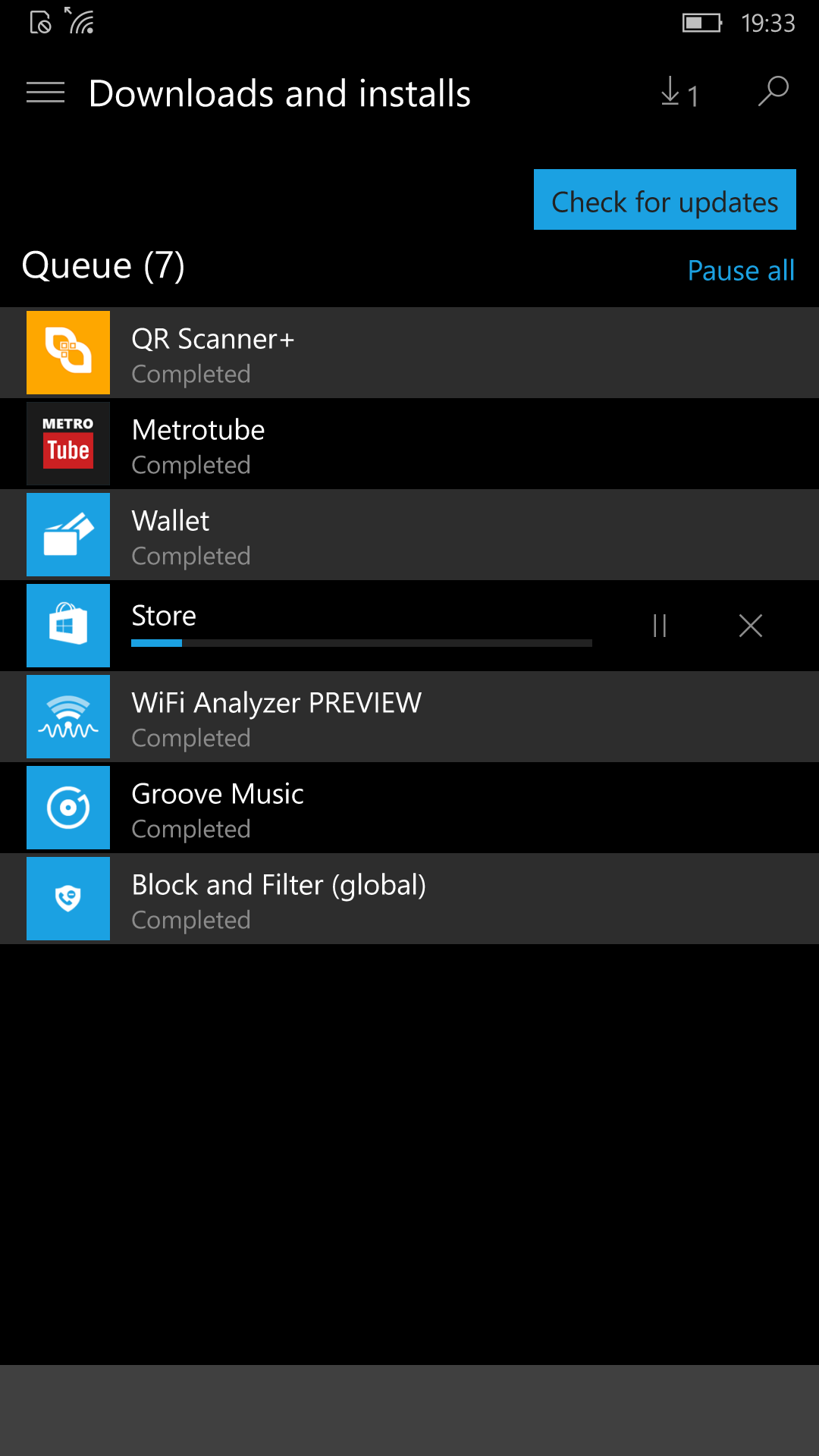
Task: Cancel the Store download
Action: tap(751, 626)
